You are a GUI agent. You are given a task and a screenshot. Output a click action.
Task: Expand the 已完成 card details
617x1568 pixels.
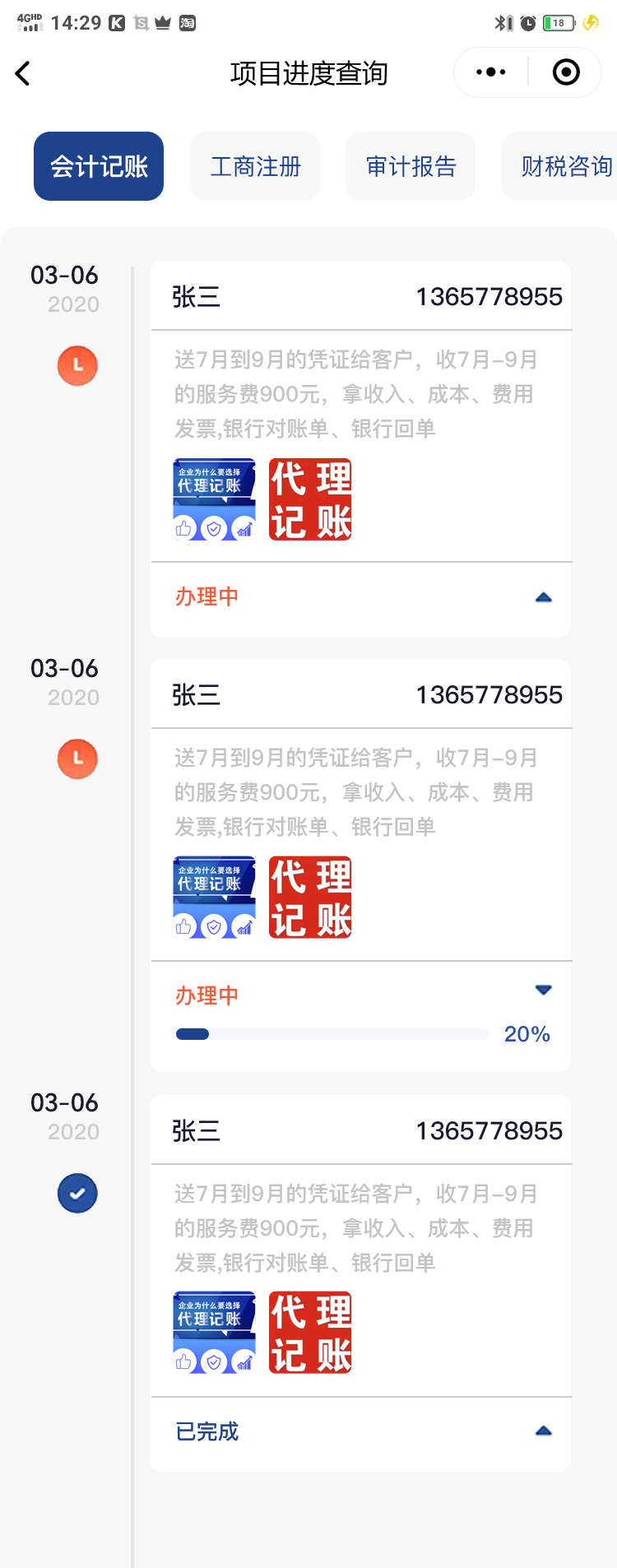click(543, 1431)
